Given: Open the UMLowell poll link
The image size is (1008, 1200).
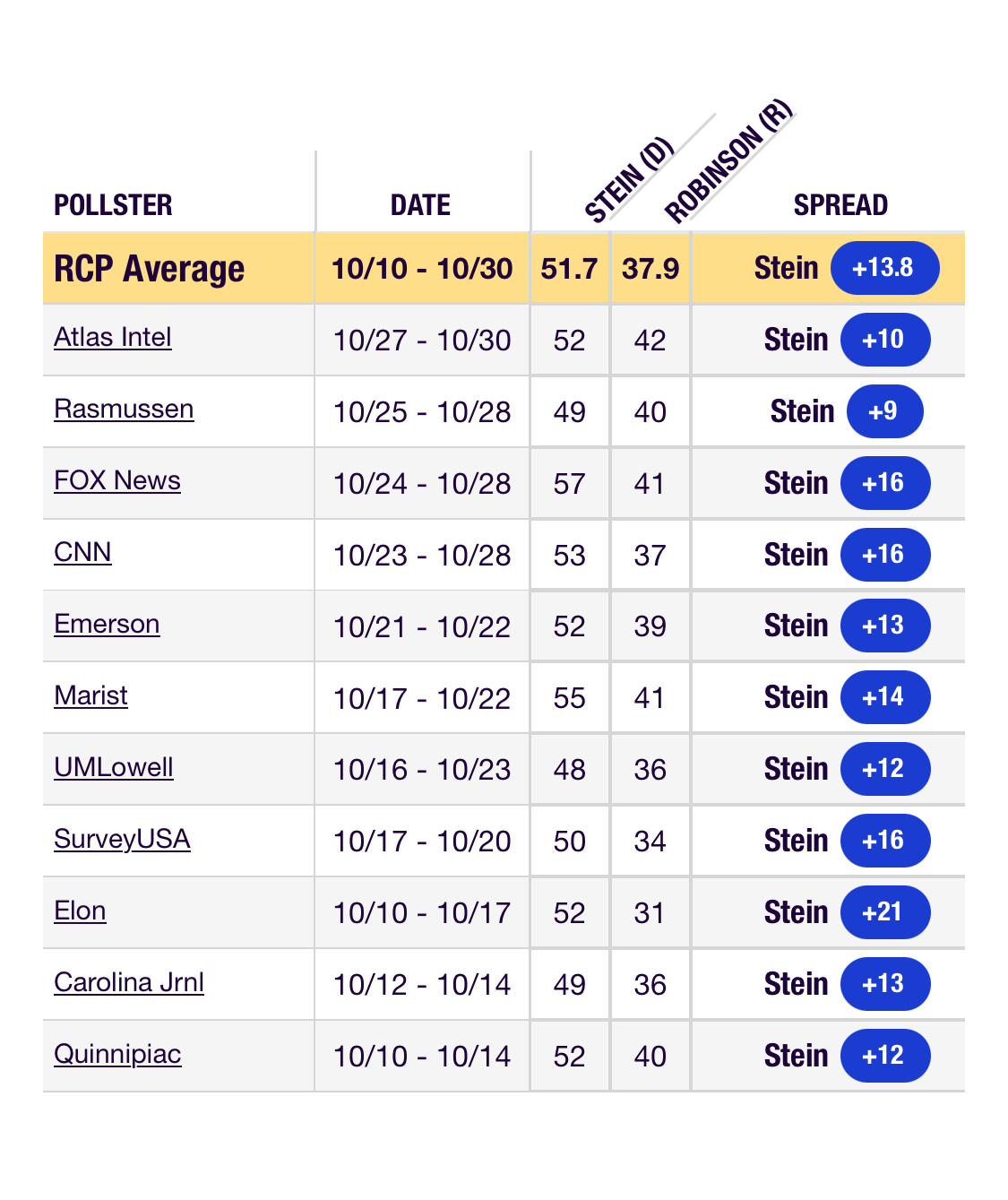Looking at the screenshot, I should pos(114,767).
